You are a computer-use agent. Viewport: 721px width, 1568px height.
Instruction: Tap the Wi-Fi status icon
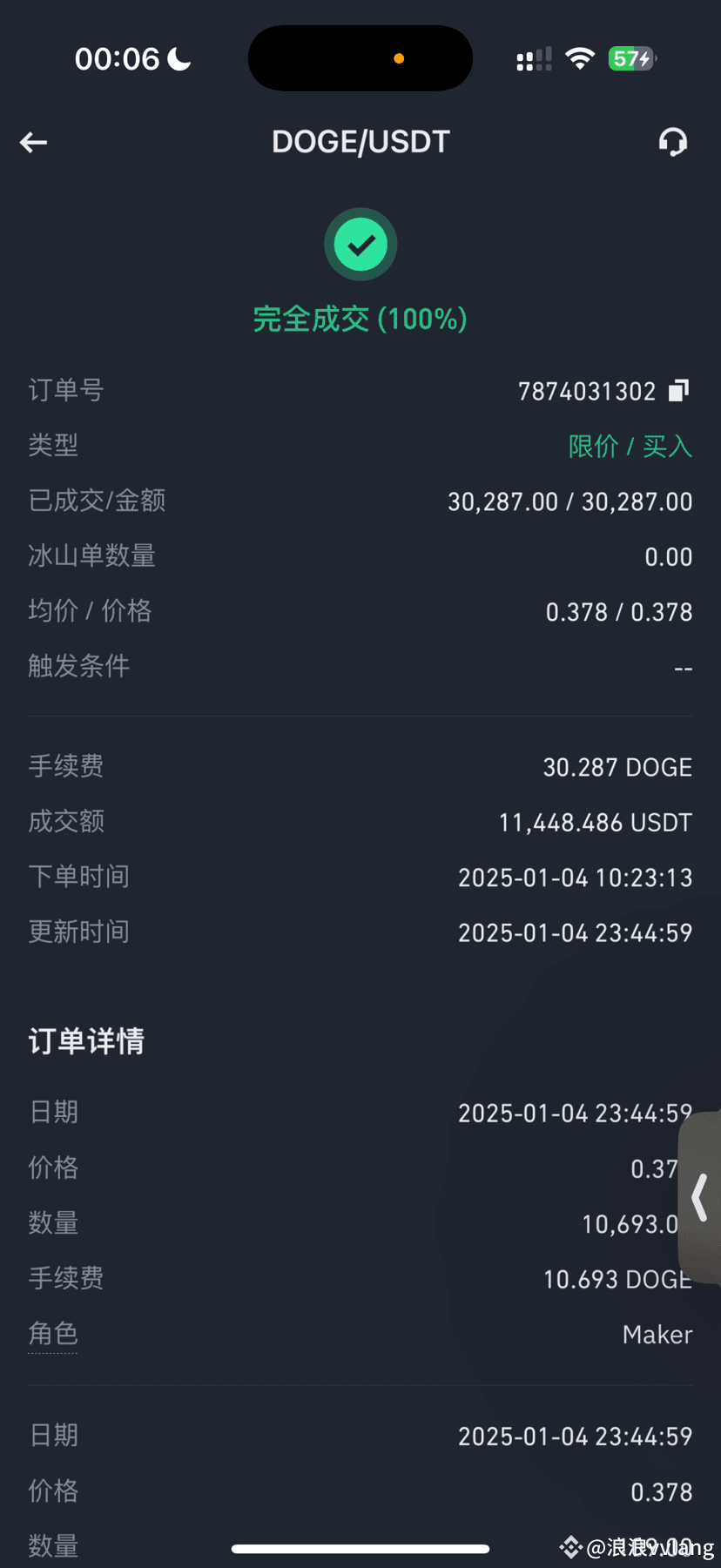[579, 57]
